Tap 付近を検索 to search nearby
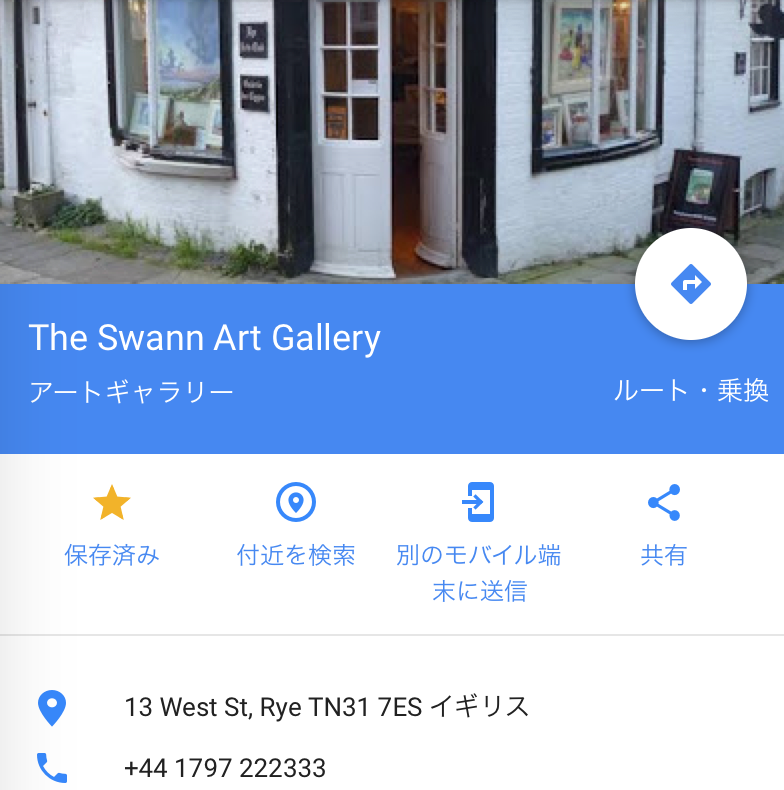Image resolution: width=784 pixels, height=790 pixels. 296,525
